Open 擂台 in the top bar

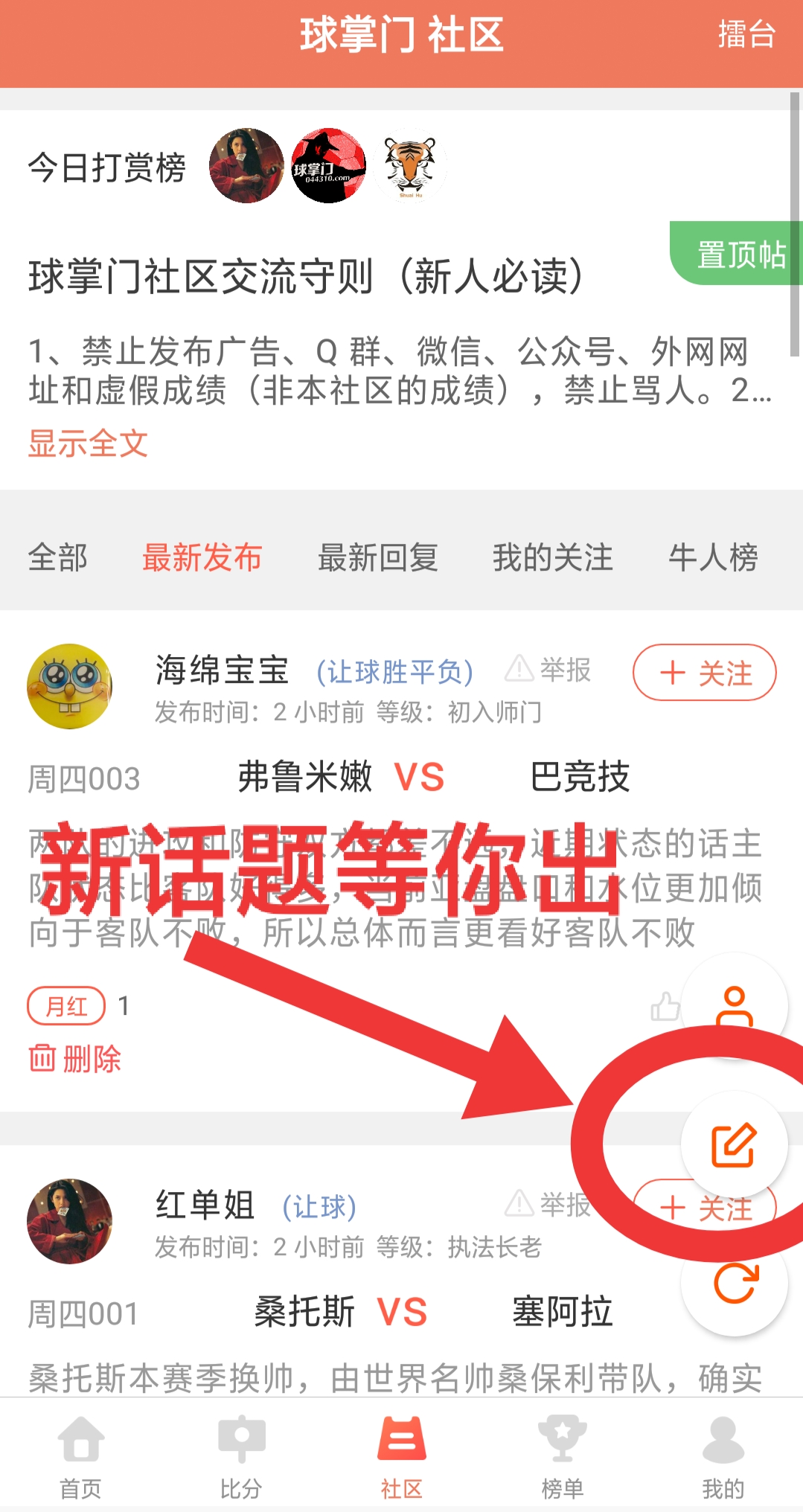point(746,35)
